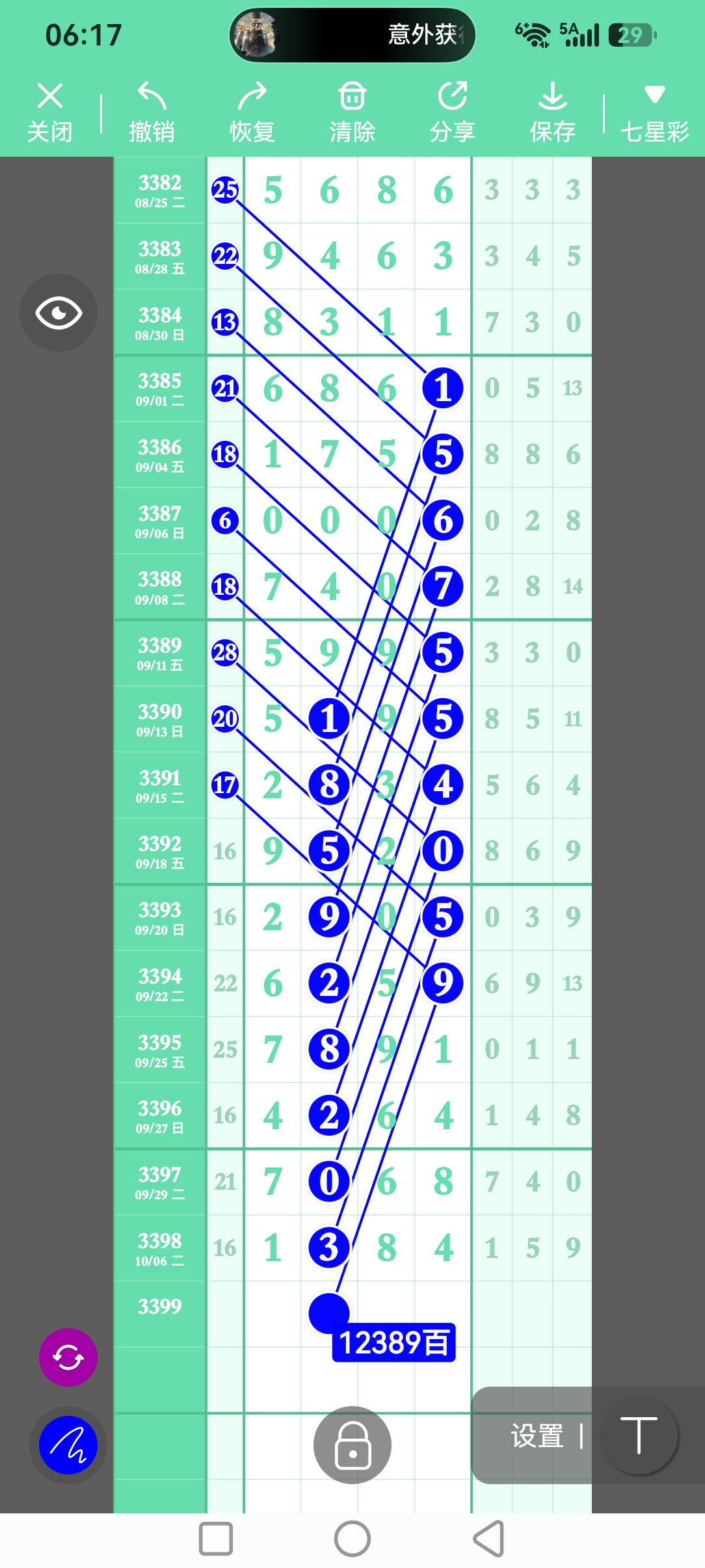Select the blue freehand pen tool
This screenshot has height=1568, width=705.
click(68, 1445)
